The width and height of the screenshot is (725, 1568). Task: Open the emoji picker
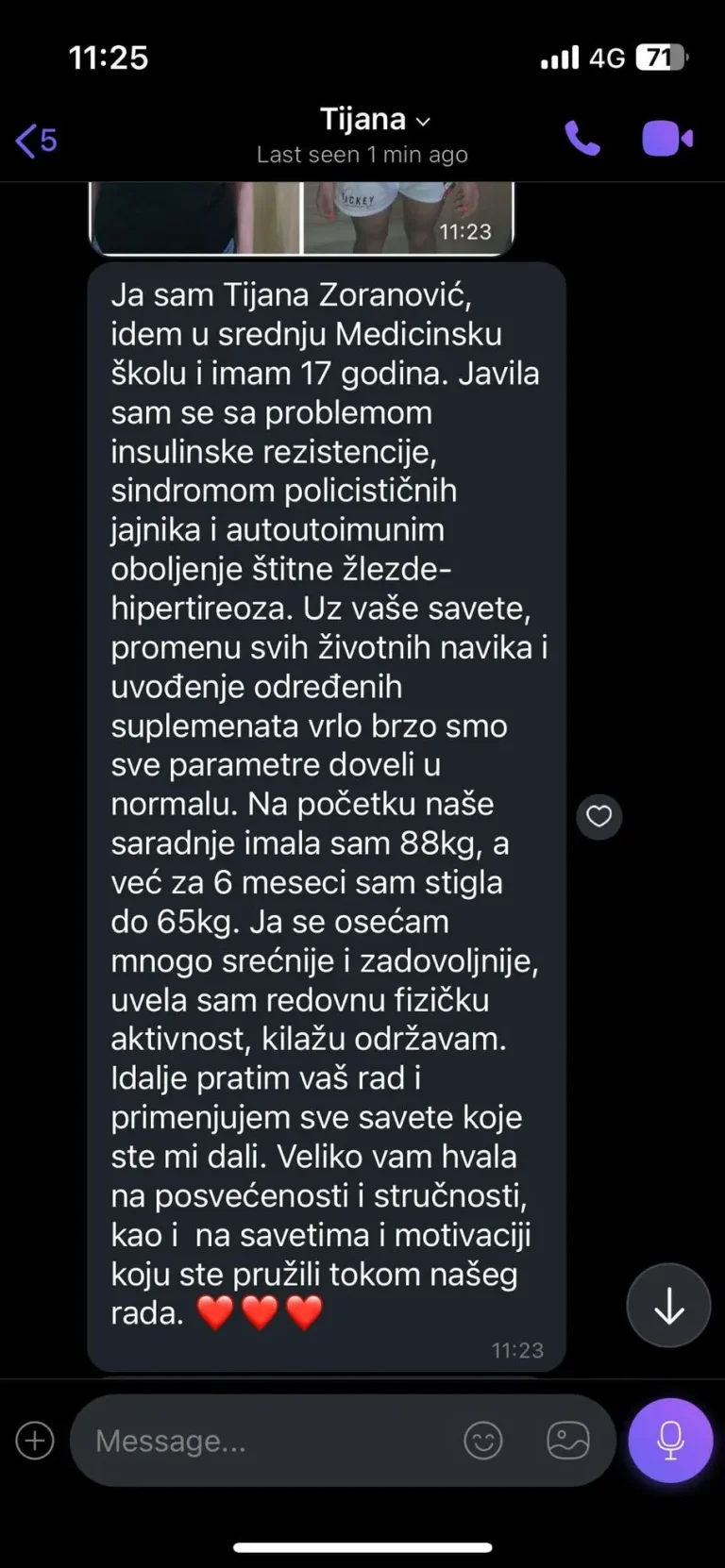pyautogui.click(x=483, y=1441)
